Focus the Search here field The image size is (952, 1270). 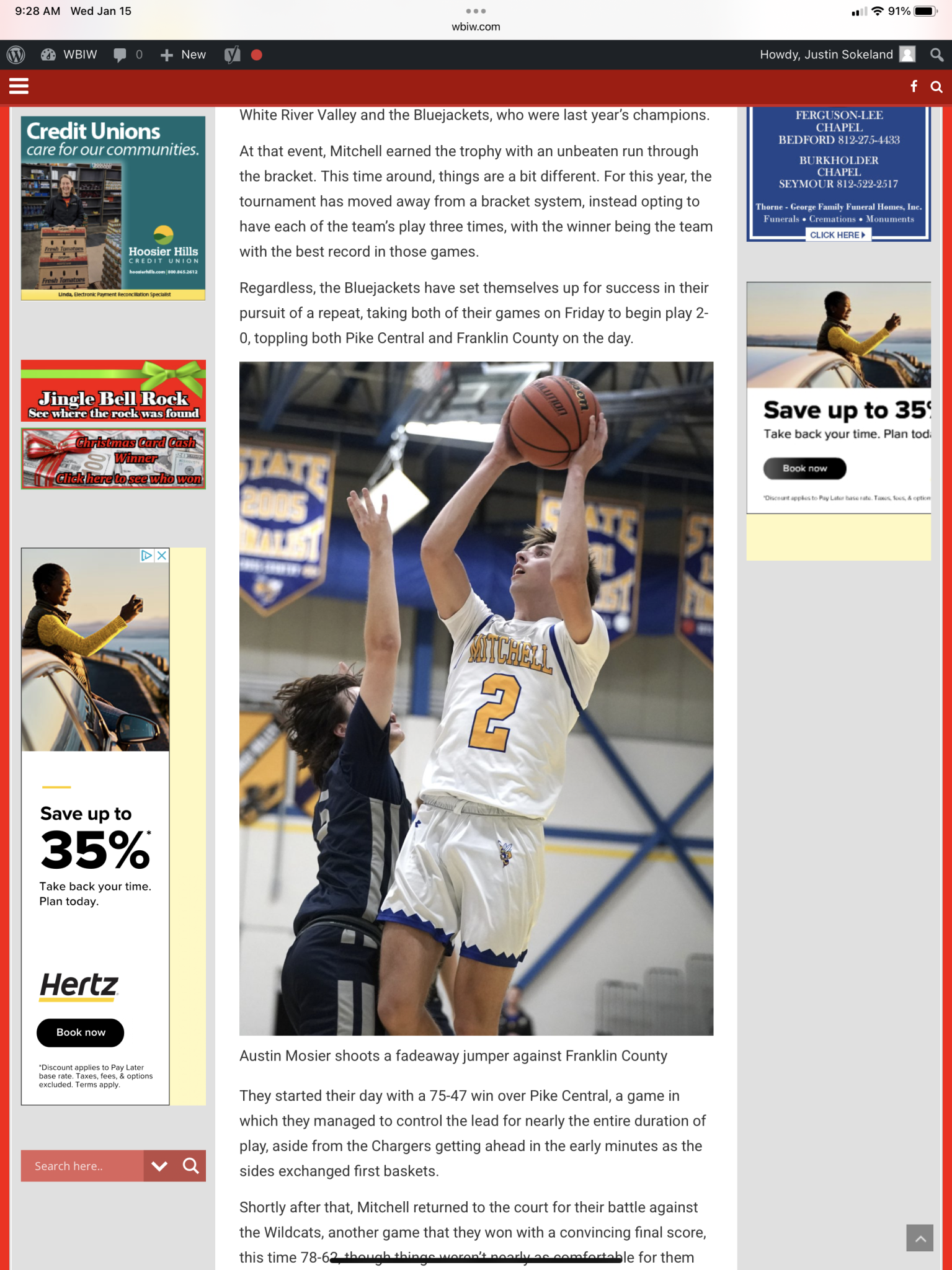point(82,1166)
